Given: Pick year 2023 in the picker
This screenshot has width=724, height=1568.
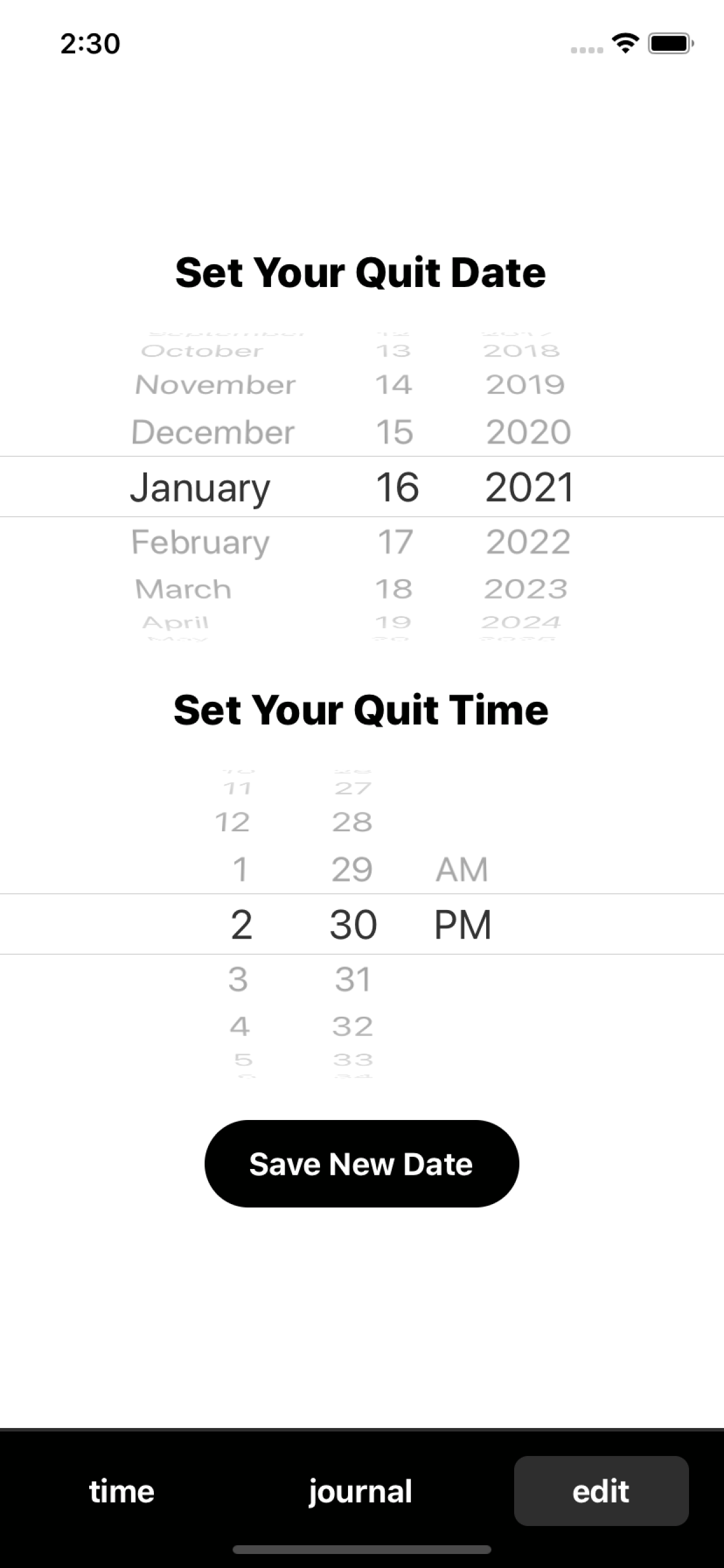Looking at the screenshot, I should click(526, 589).
